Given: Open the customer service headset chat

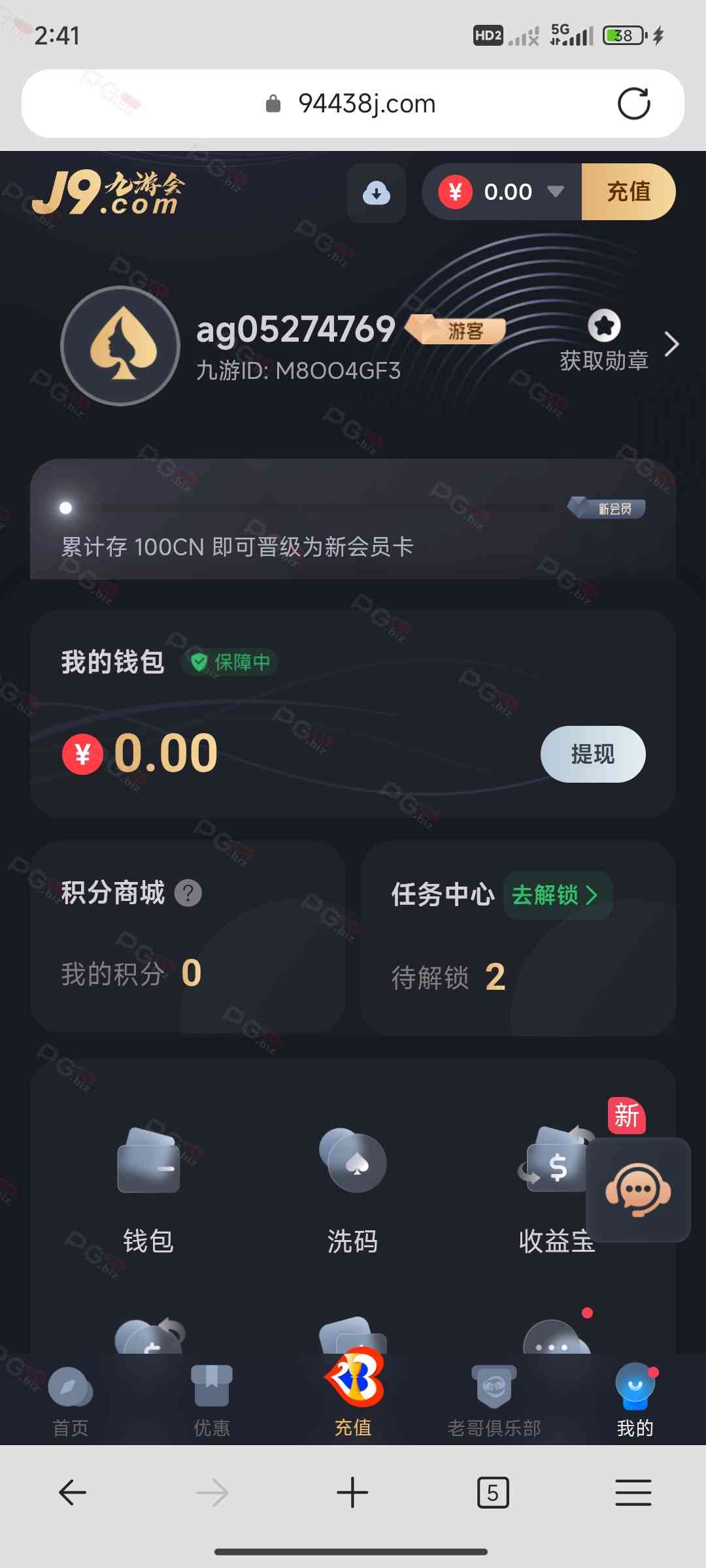Looking at the screenshot, I should coord(638,1189).
